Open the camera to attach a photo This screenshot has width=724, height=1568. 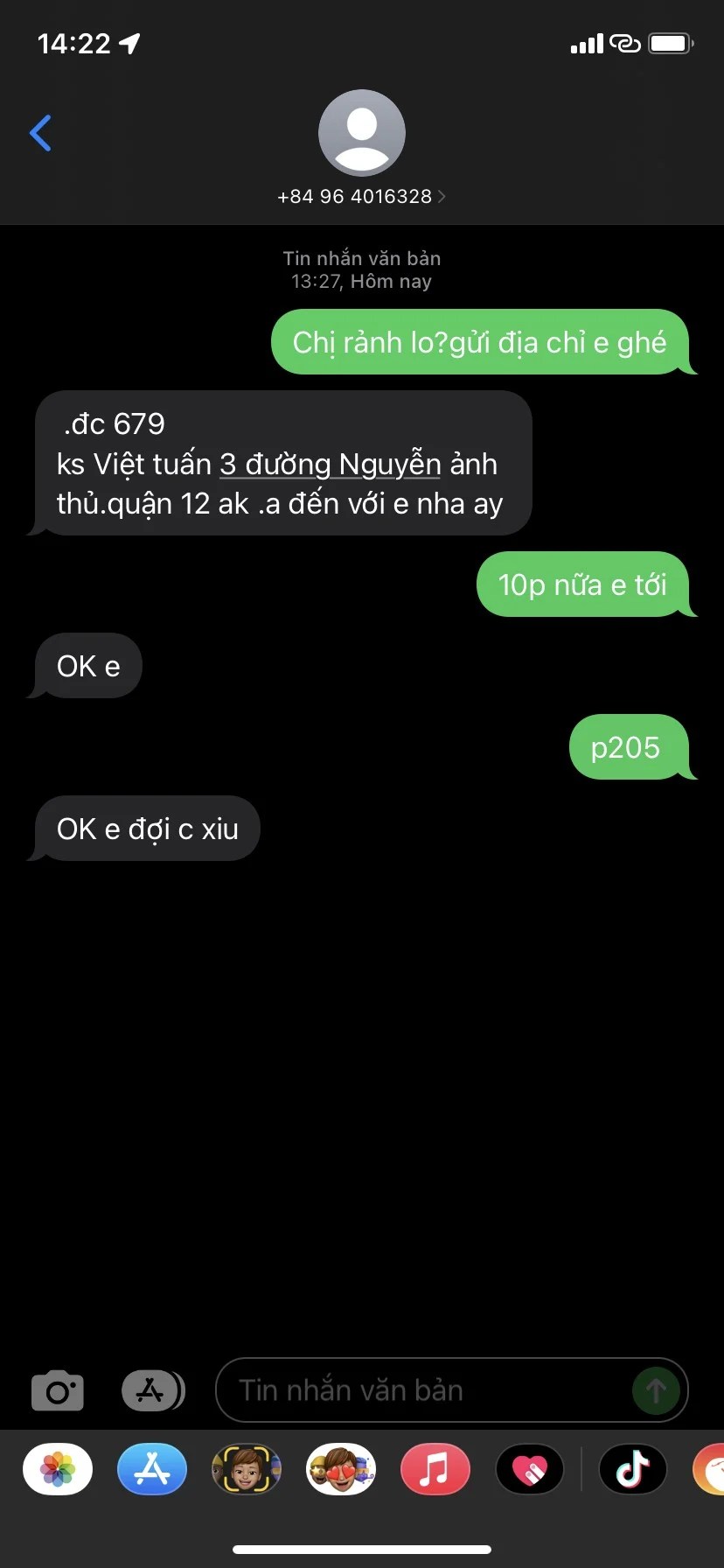(58, 1390)
